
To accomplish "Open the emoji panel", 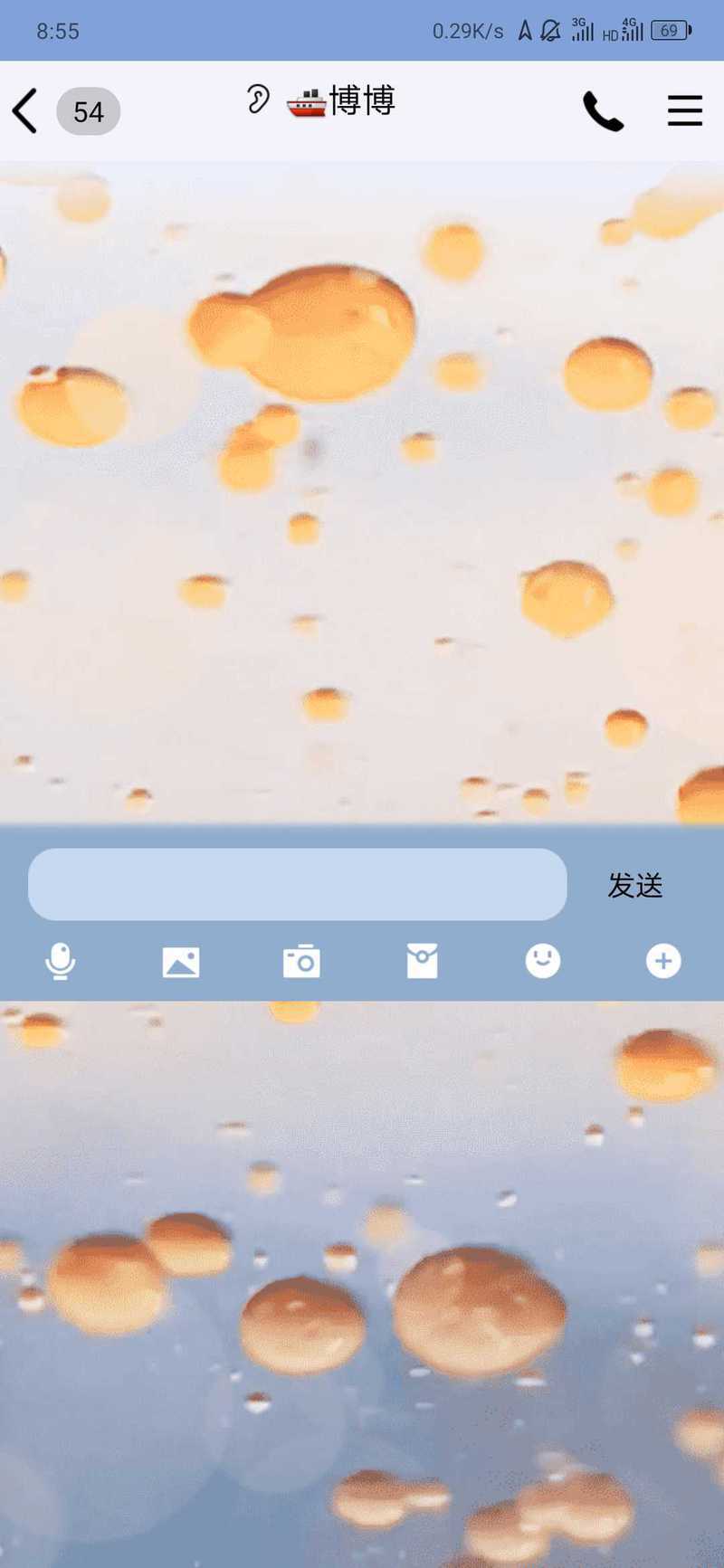I will (543, 960).
